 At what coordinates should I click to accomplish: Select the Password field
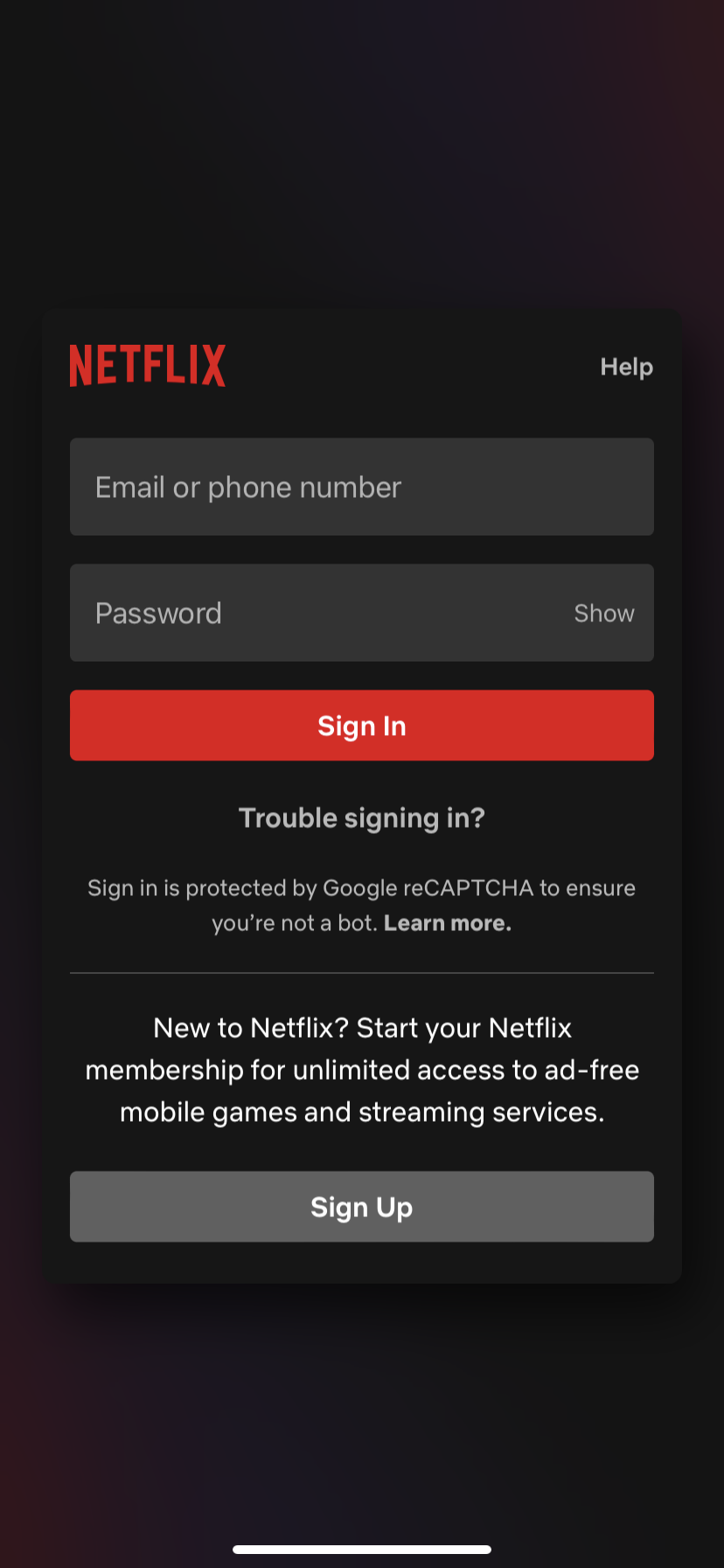point(315,612)
